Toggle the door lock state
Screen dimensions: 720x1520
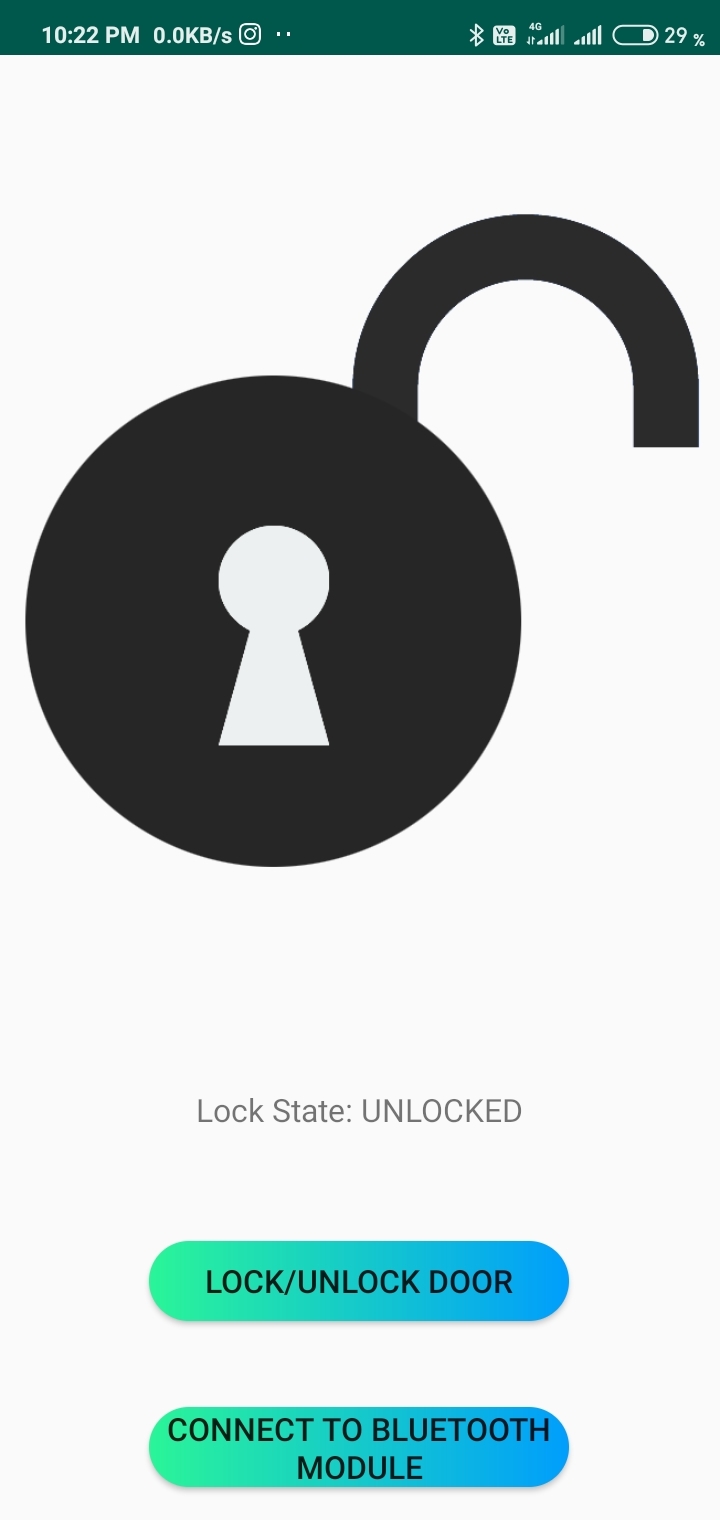point(358,1281)
